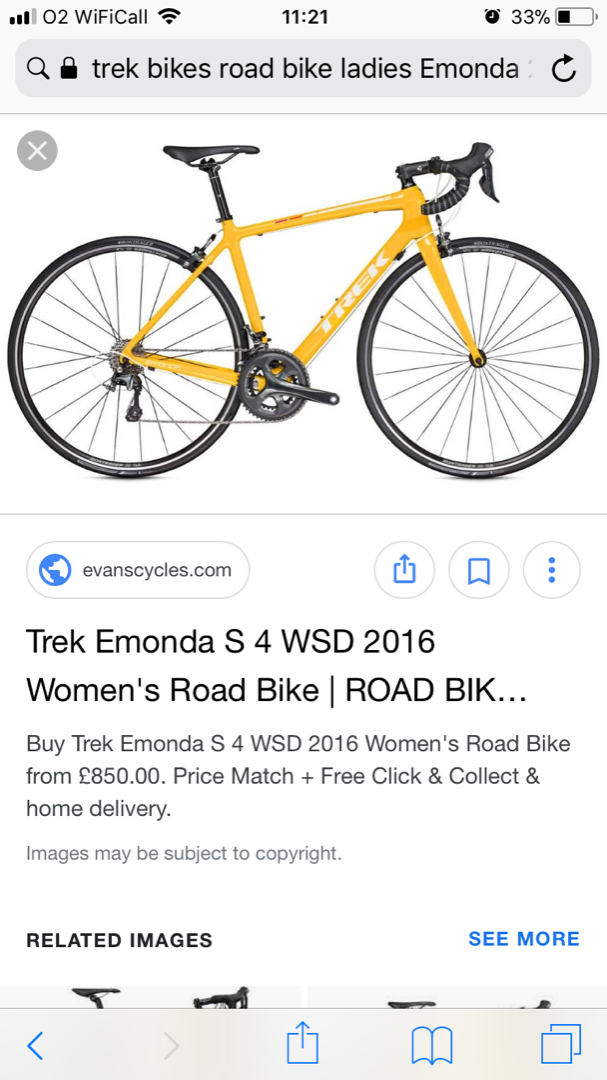Open Safari bookmarks
This screenshot has height=1080, width=607.
tap(431, 1045)
